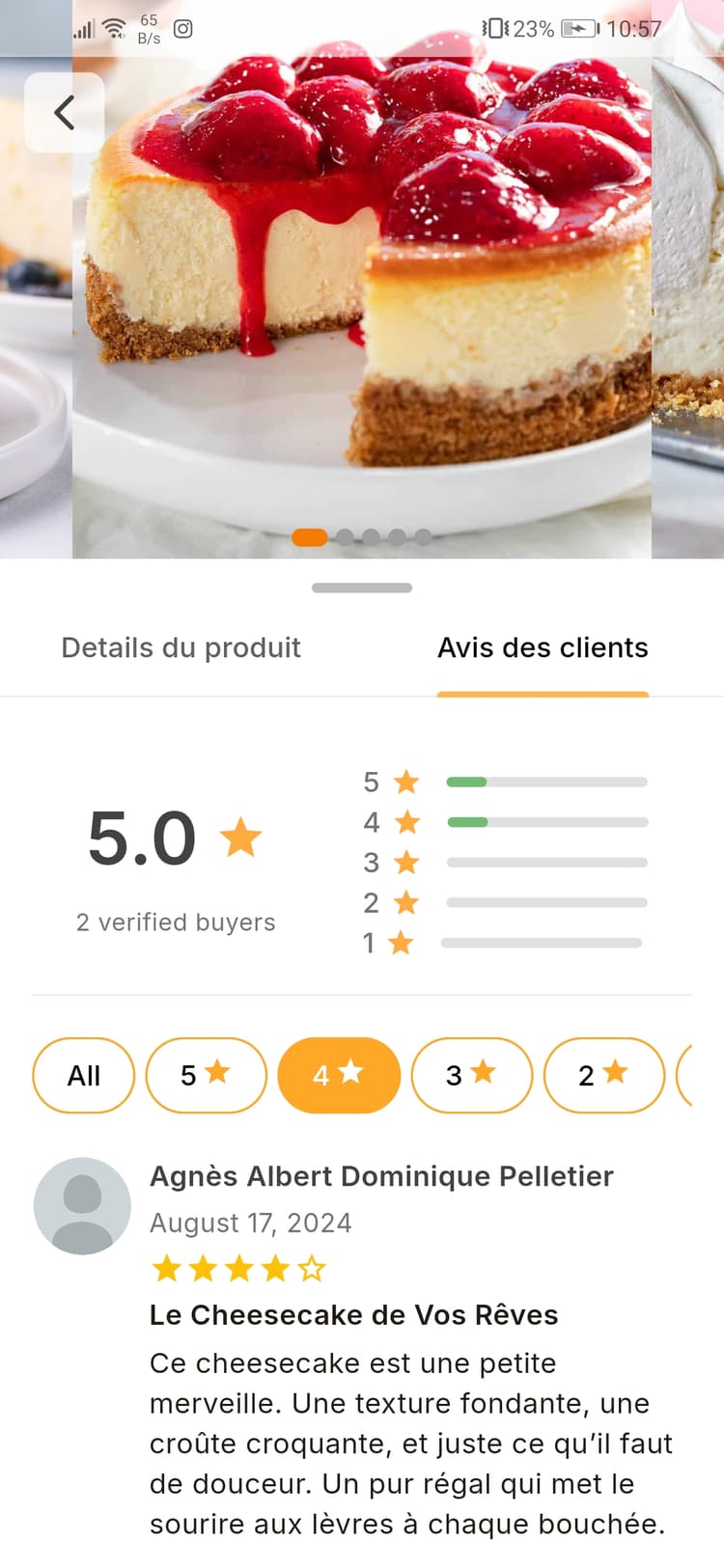Enable the 5-star reviews filter
Screen dimensions: 724x1568
[206, 1075]
